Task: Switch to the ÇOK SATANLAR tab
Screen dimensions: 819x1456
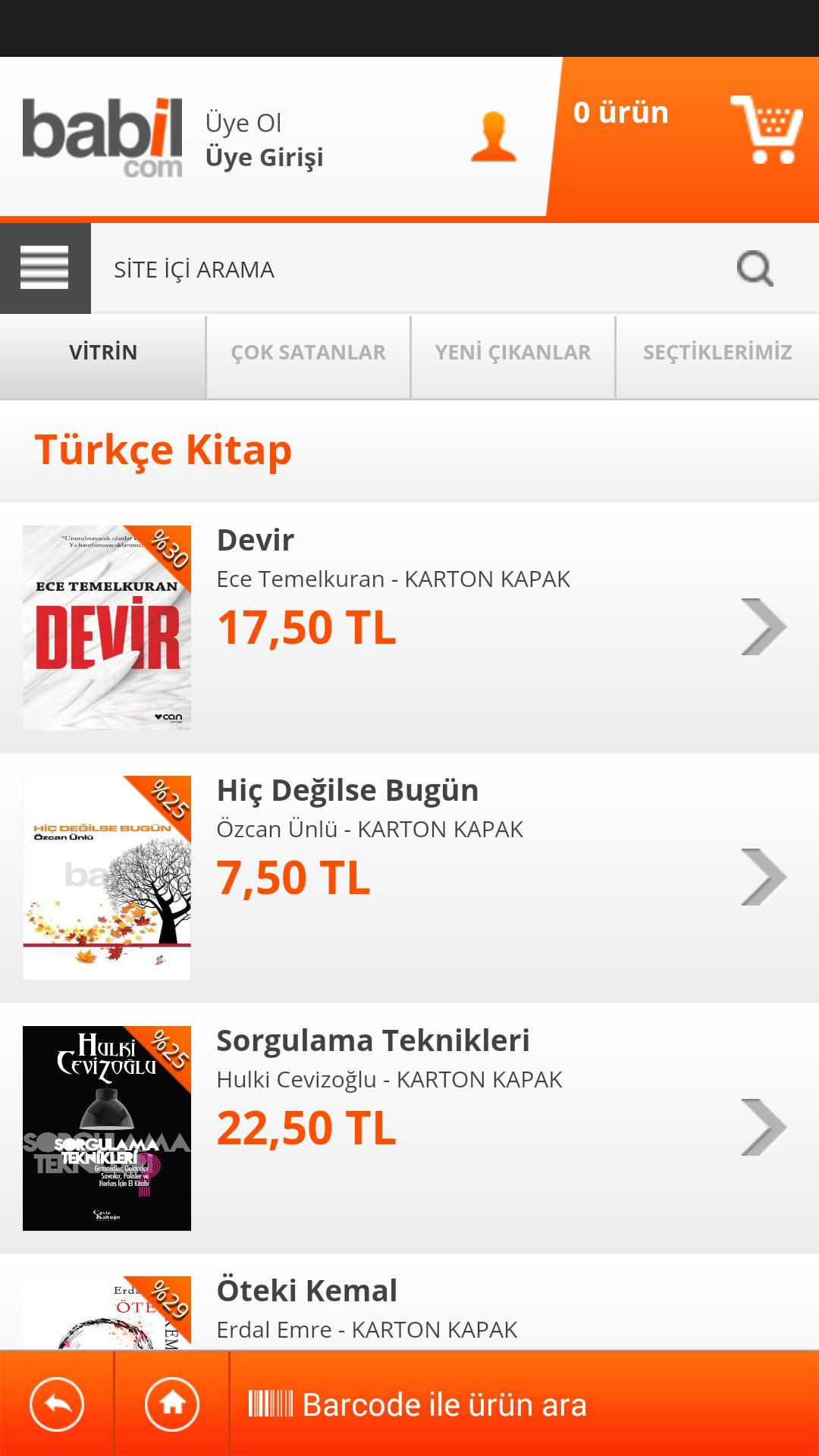Action: pyautogui.click(x=307, y=353)
